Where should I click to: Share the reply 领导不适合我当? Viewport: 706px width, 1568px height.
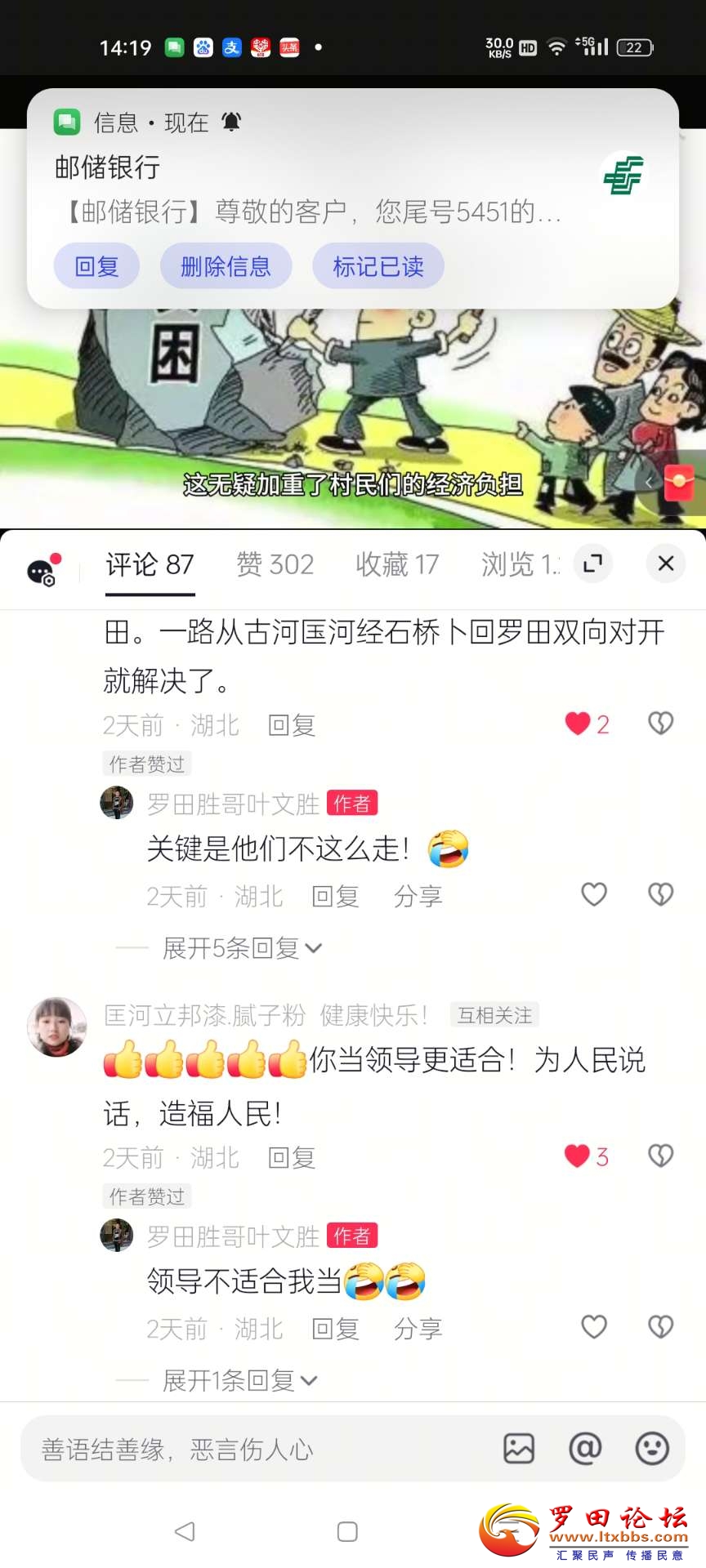click(x=418, y=1329)
